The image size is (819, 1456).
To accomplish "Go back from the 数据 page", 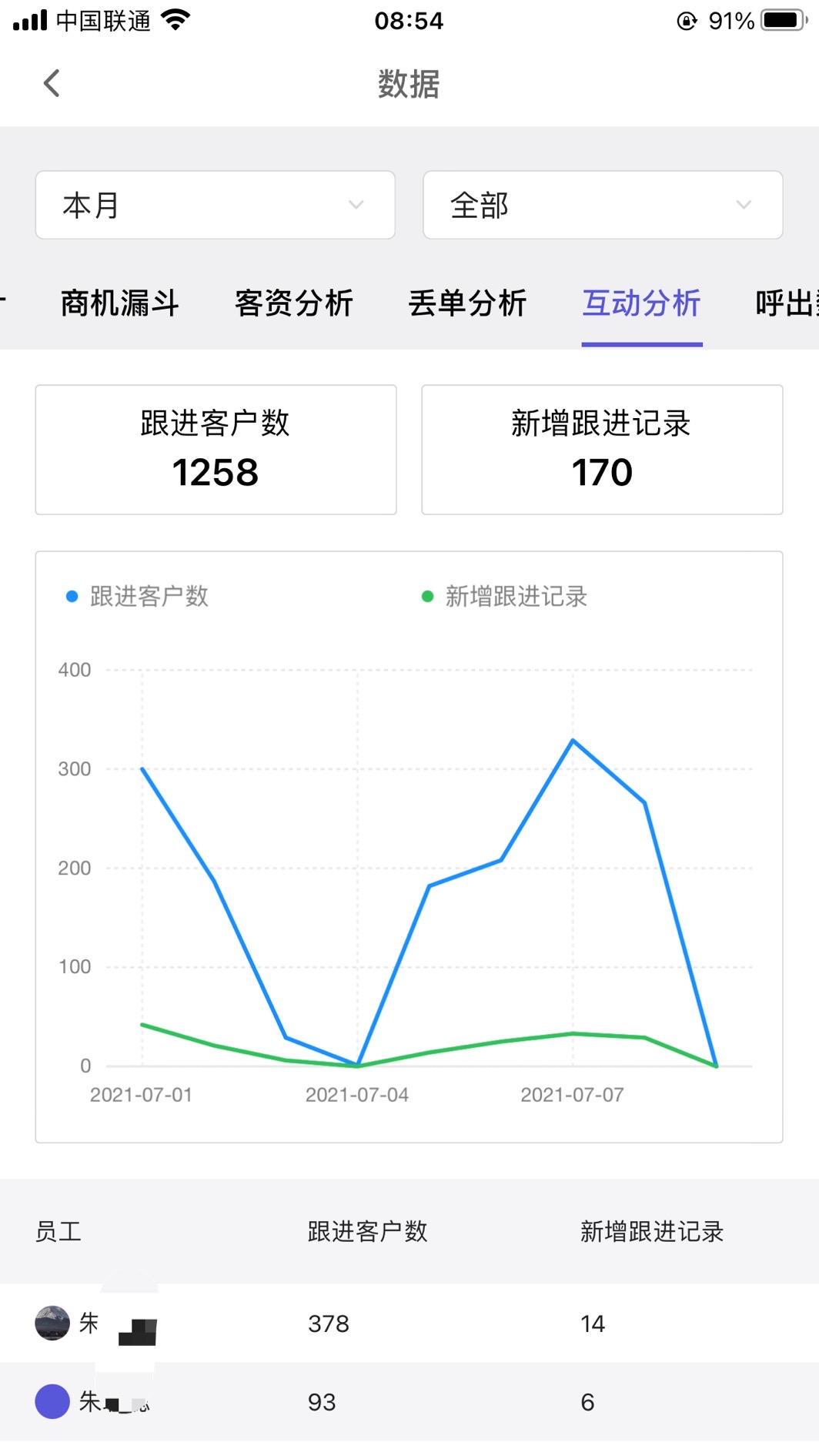I will tap(52, 83).
